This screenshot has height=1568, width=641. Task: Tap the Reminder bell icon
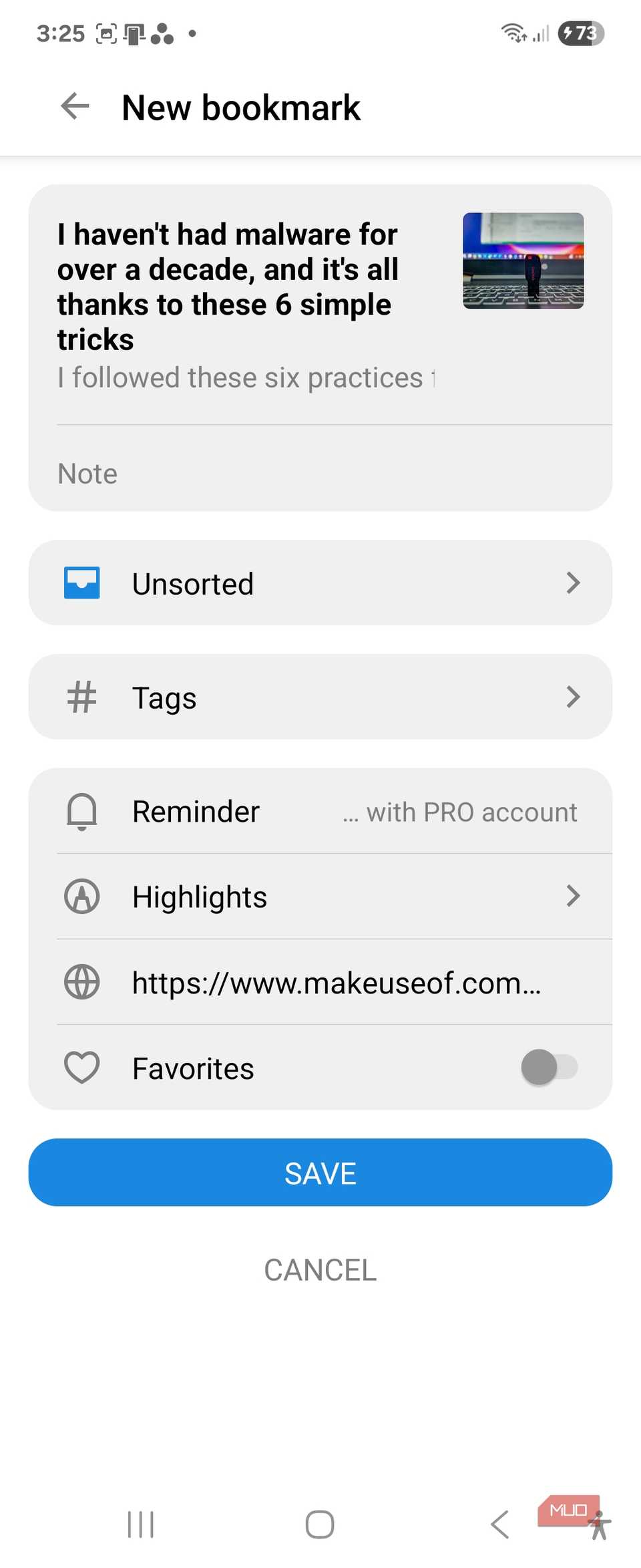click(x=81, y=811)
